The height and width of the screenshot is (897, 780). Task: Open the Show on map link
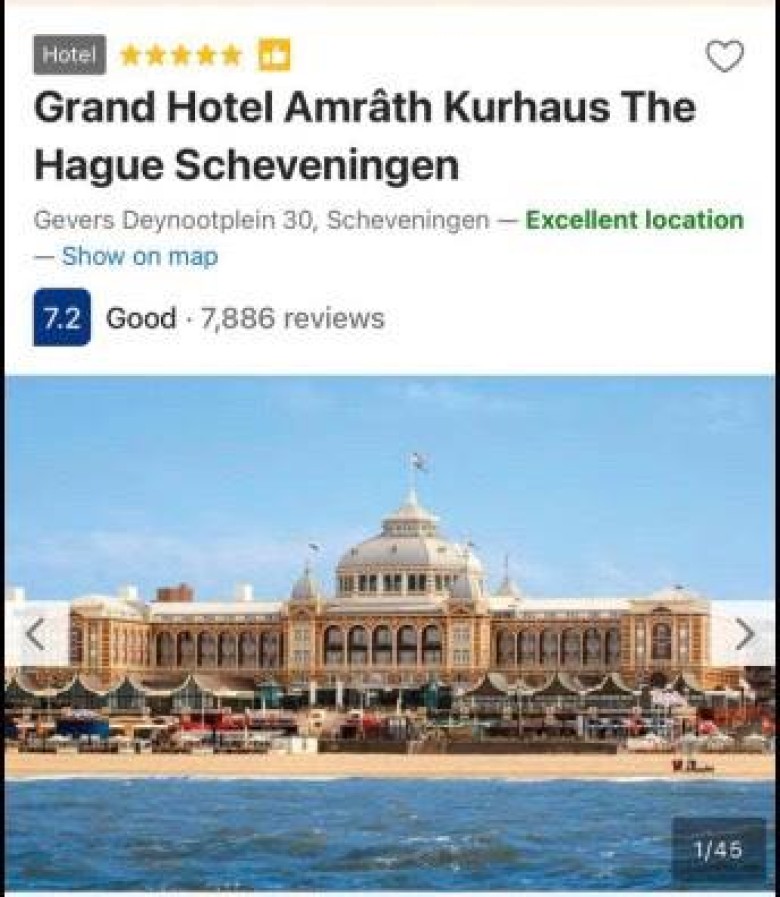pyautogui.click(x=139, y=256)
